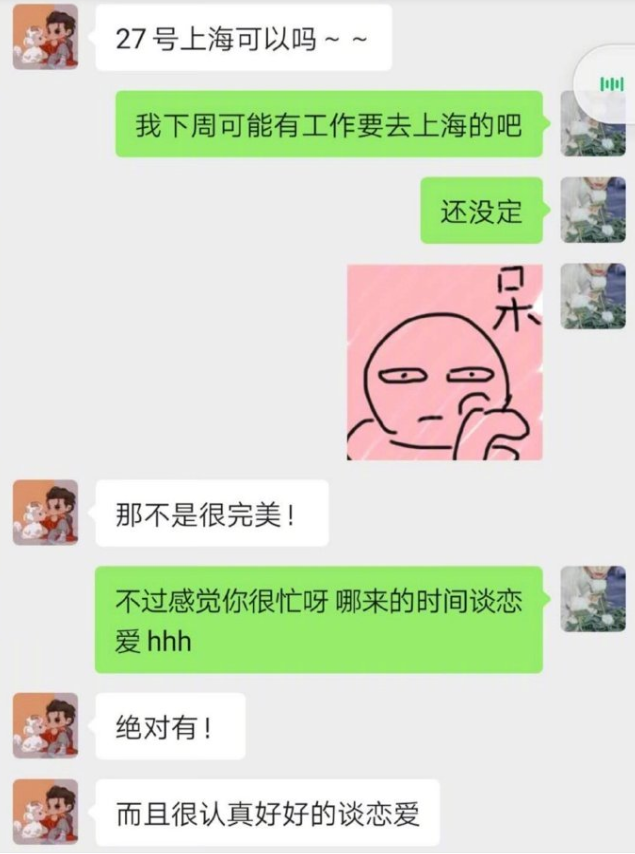
Task: View profile from avatar beside "那不是很完美"
Action: pyautogui.click(x=45, y=512)
